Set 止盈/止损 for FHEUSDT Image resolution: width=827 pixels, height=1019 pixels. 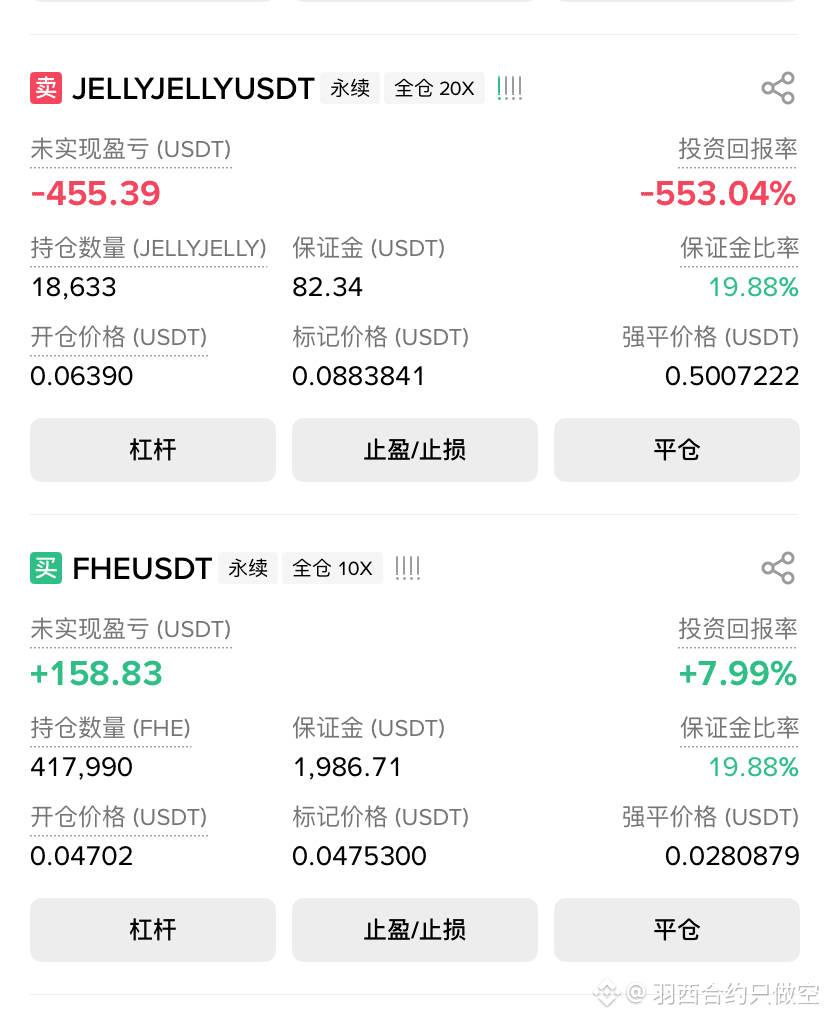click(x=414, y=930)
